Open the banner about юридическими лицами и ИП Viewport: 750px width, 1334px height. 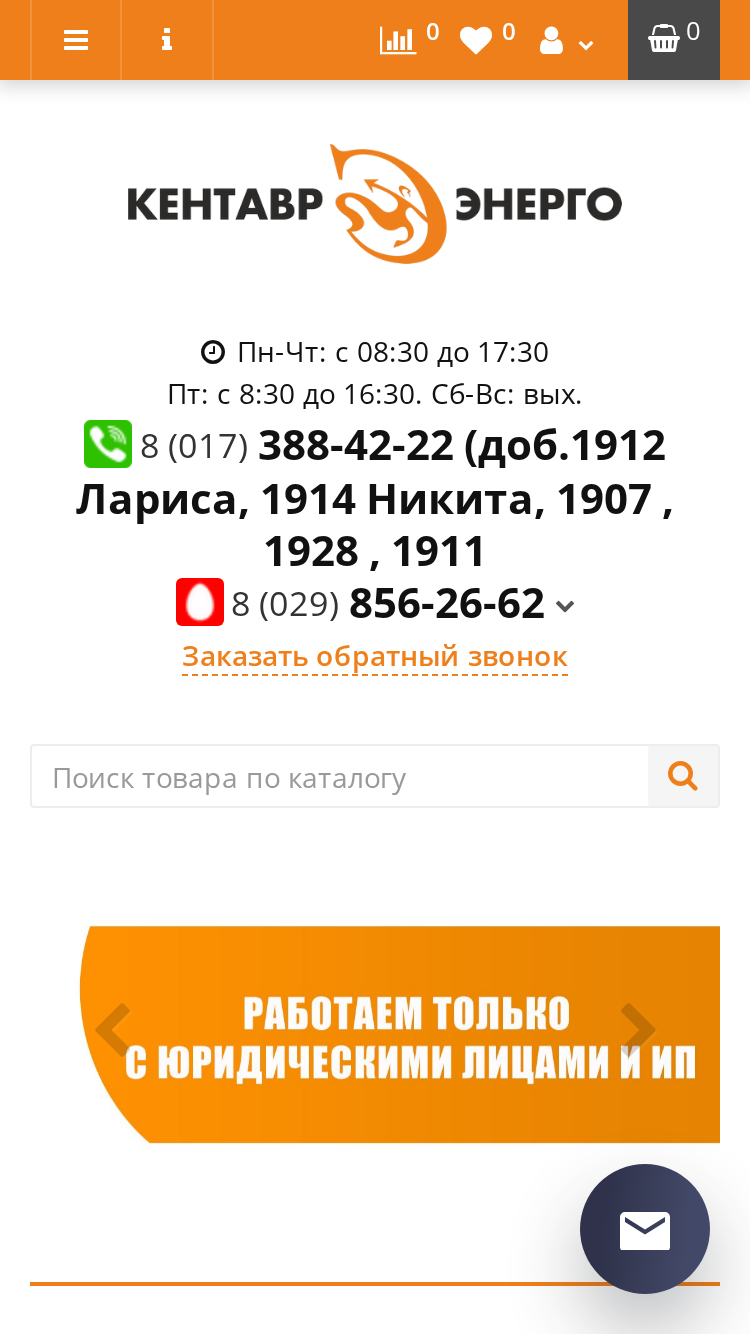coord(400,1035)
